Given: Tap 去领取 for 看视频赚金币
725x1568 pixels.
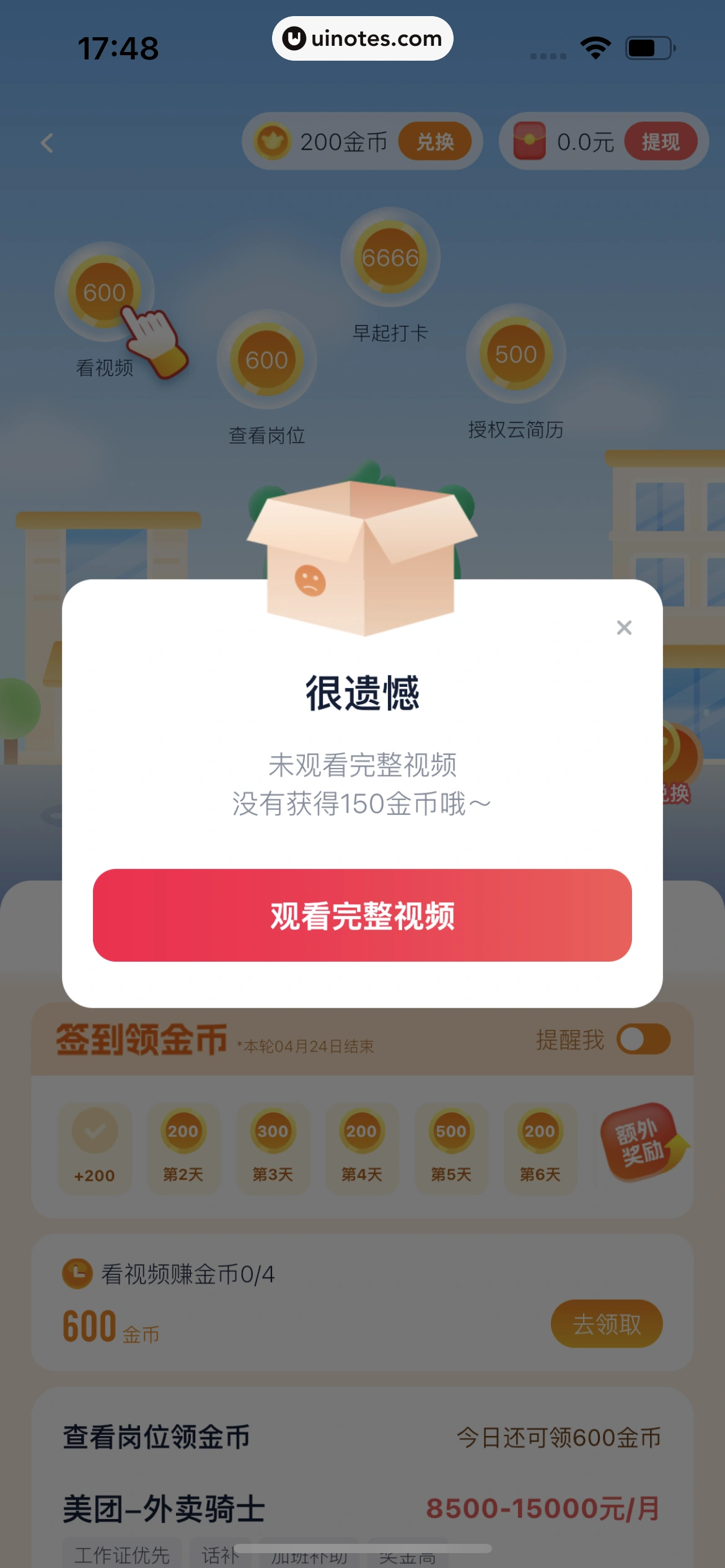Looking at the screenshot, I should pyautogui.click(x=606, y=1324).
